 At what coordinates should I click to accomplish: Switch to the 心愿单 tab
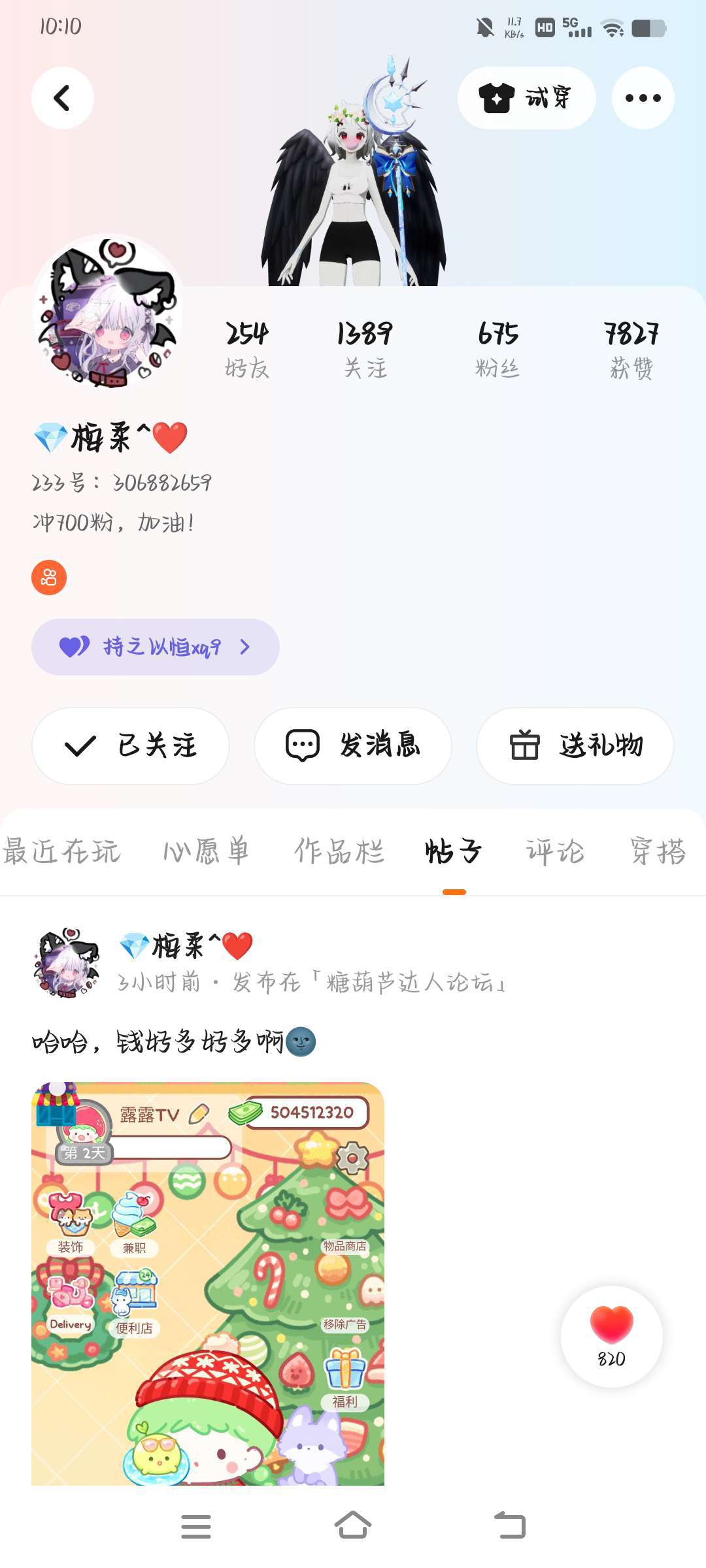206,851
